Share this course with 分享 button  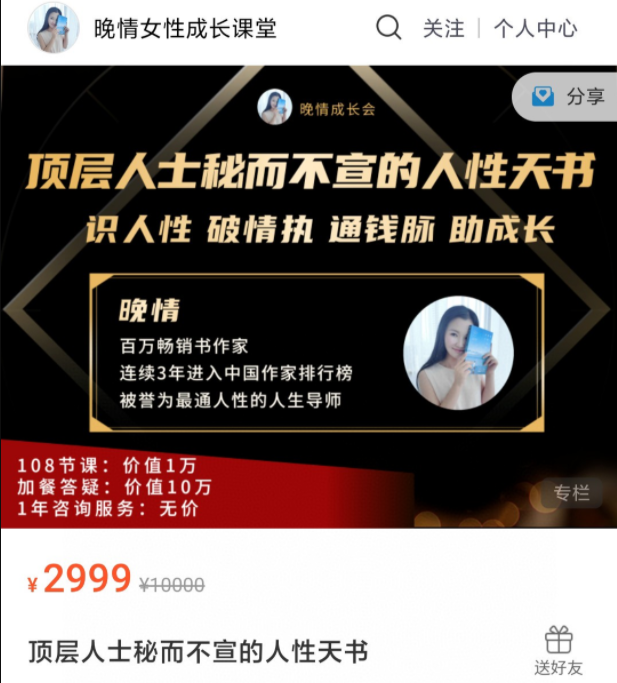point(567,97)
